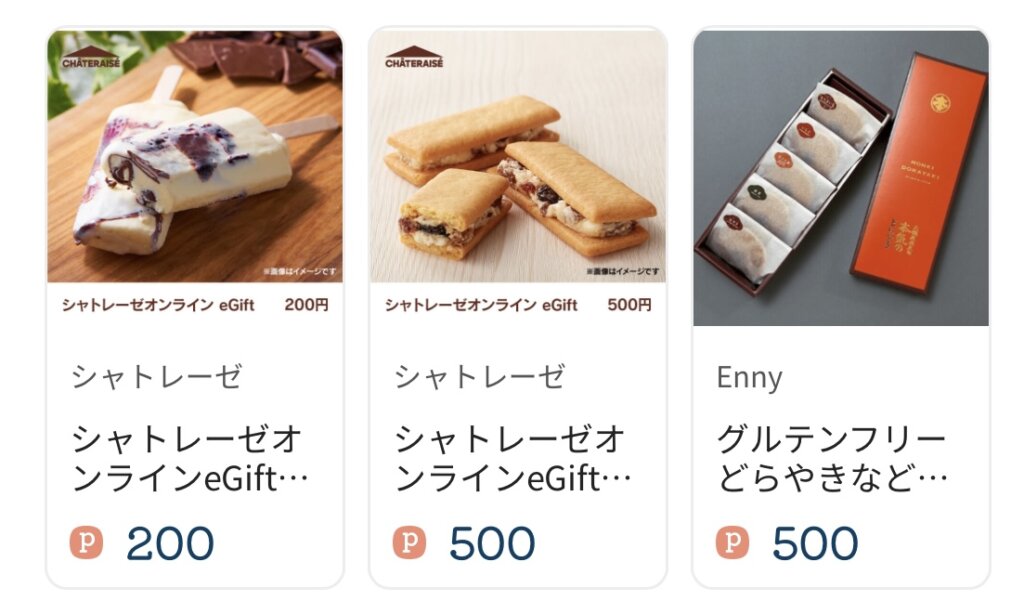This screenshot has width=1024, height=614.
Task: Open the 200-point シャトレーゼ eGift card
Action: coord(195,307)
